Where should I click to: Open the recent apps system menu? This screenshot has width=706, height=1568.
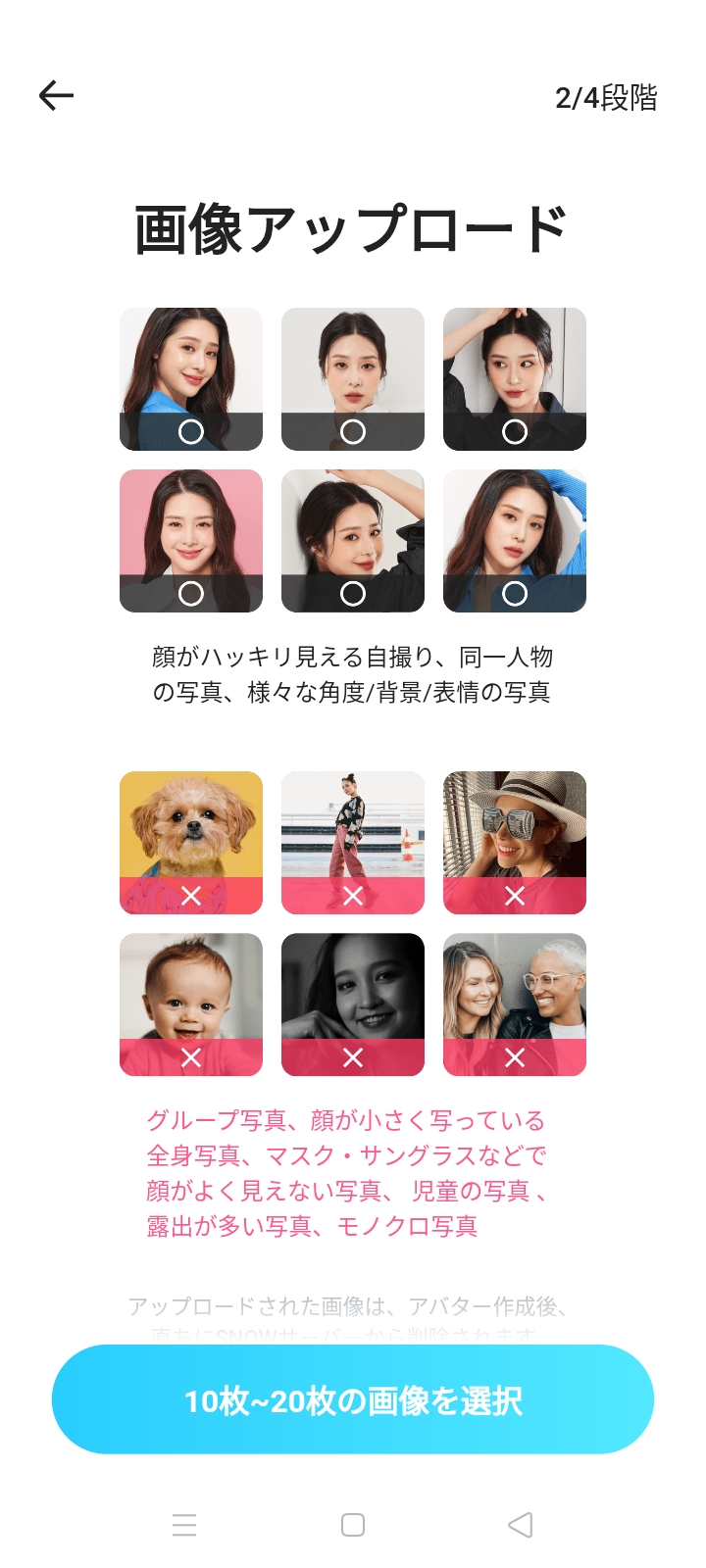click(184, 1525)
